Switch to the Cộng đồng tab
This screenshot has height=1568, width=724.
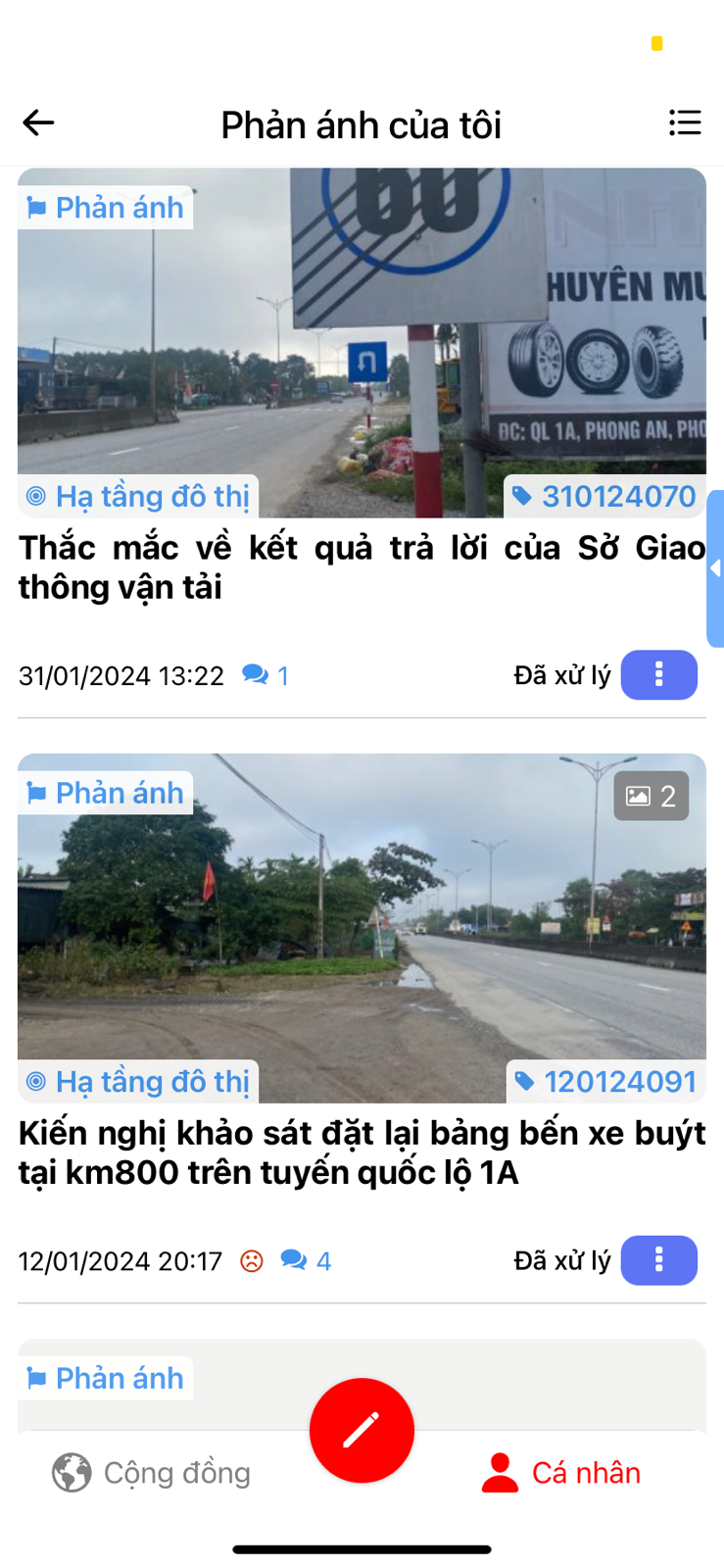coord(152,1472)
